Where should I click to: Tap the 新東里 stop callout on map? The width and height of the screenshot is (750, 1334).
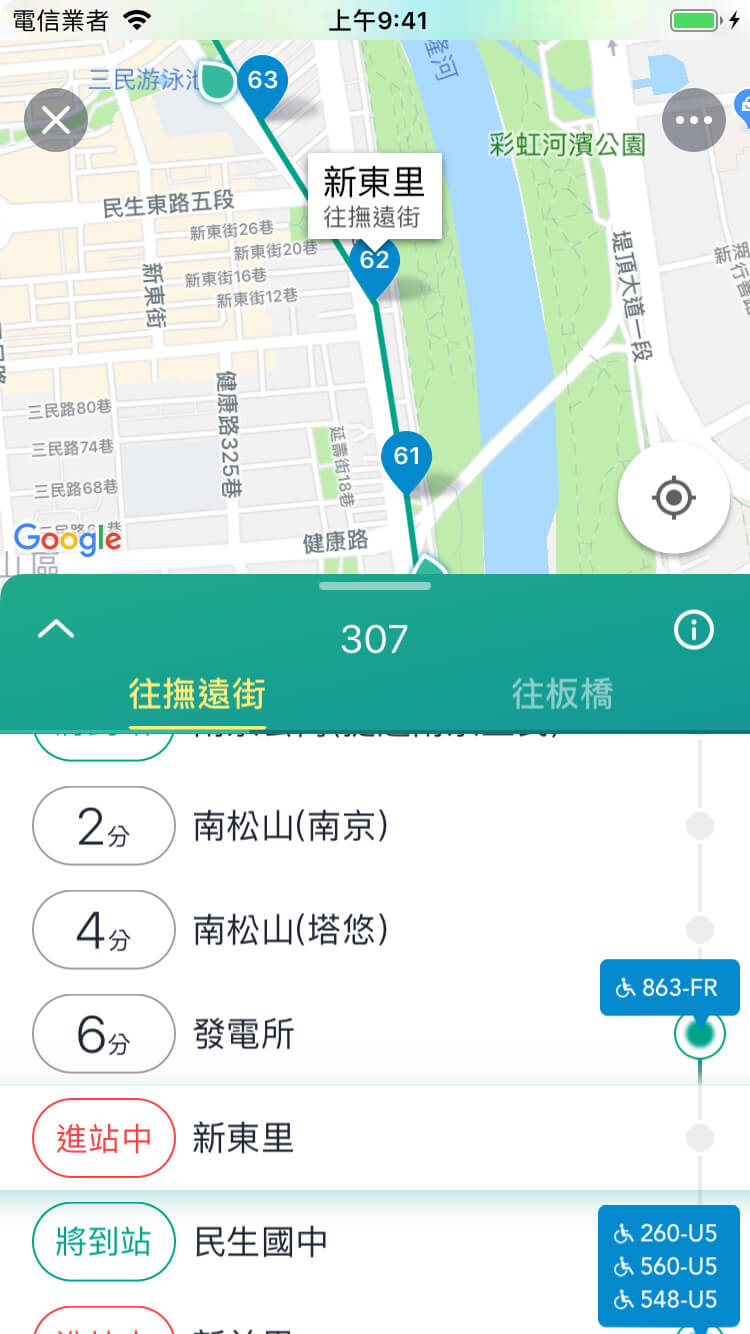pyautogui.click(x=374, y=196)
